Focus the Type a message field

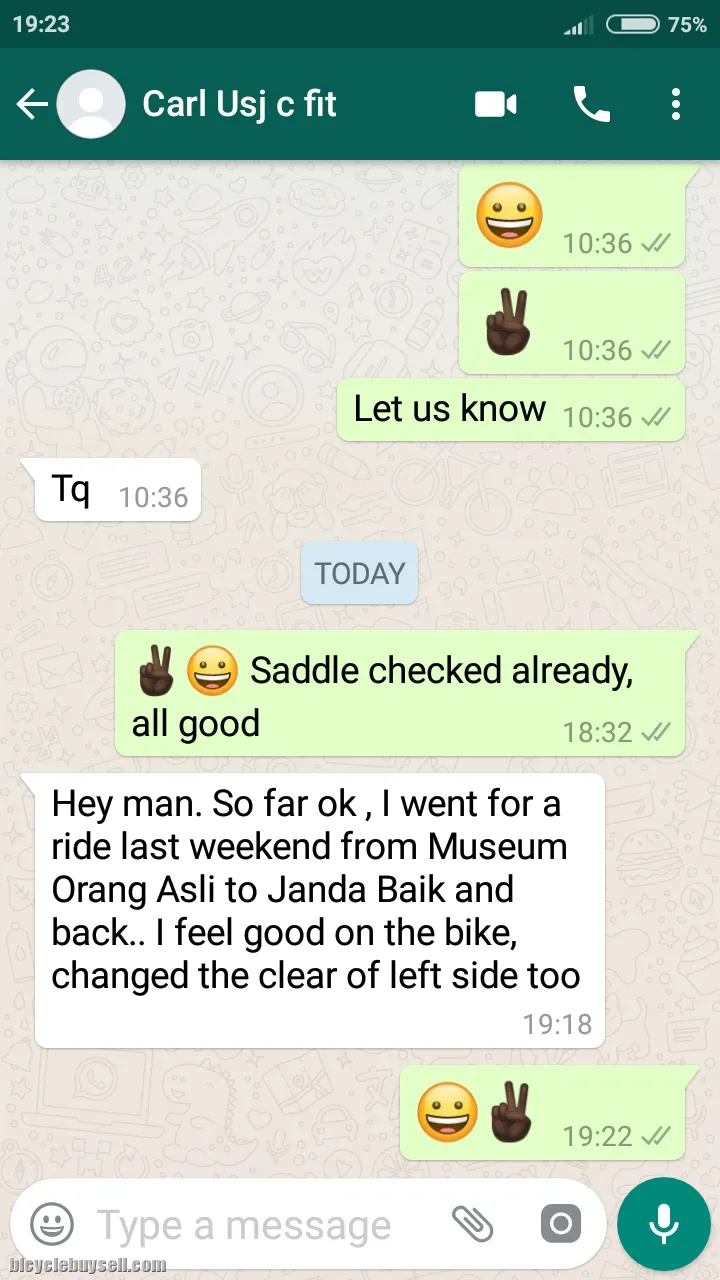(260, 1225)
